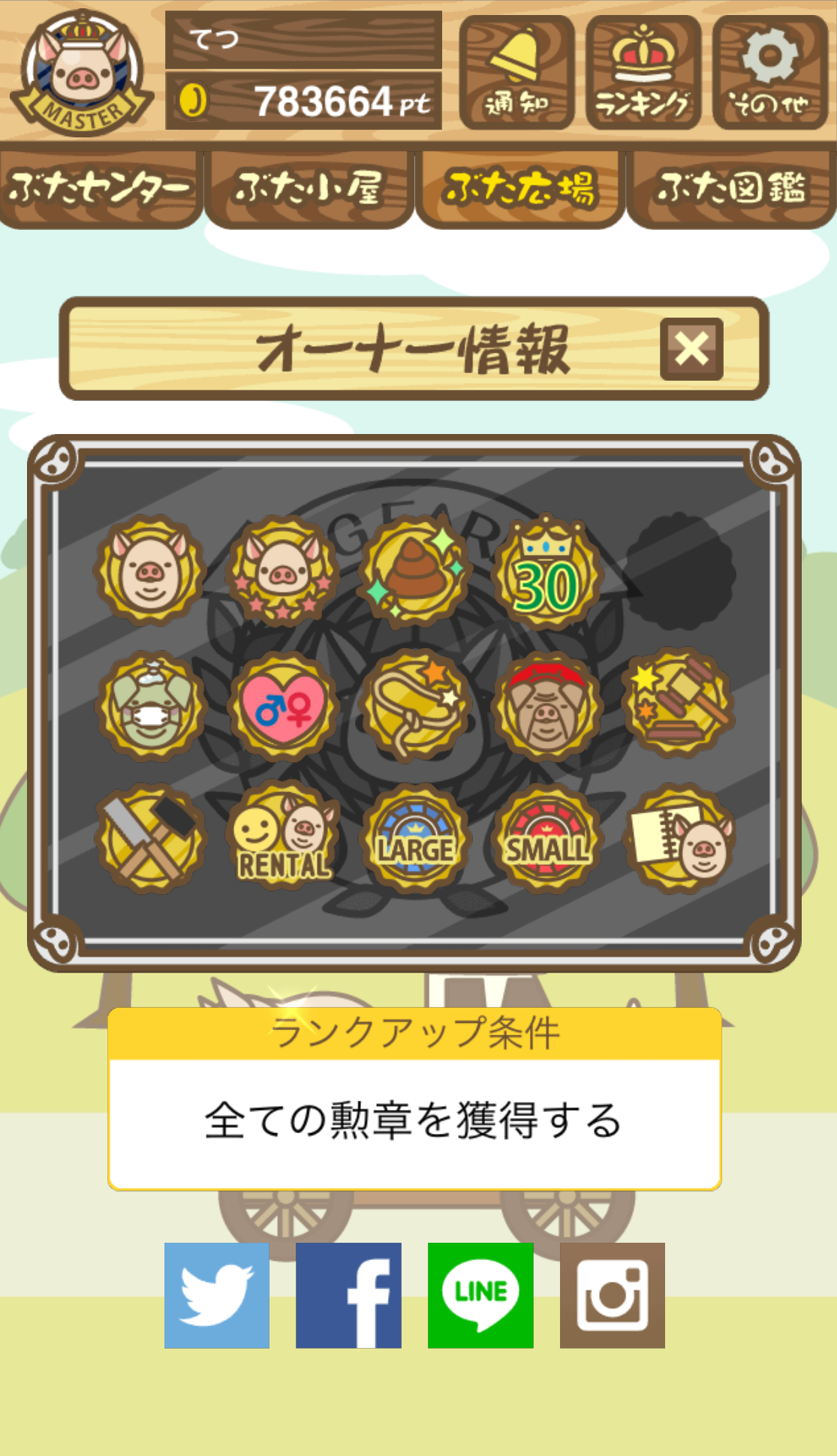Screen dimensions: 837x1456
Task: Select the SMALL medal
Action: [x=548, y=839]
